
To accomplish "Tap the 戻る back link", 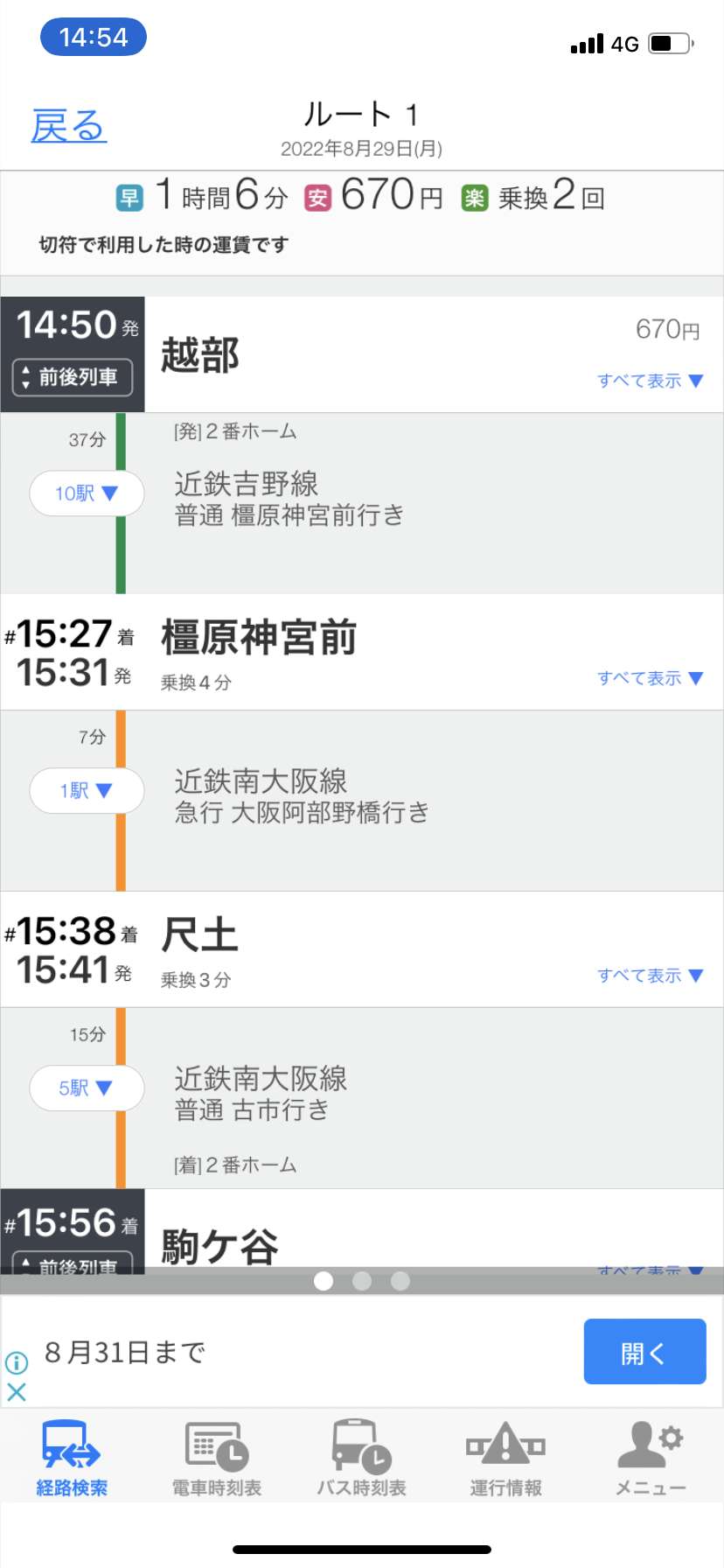I will click(68, 127).
